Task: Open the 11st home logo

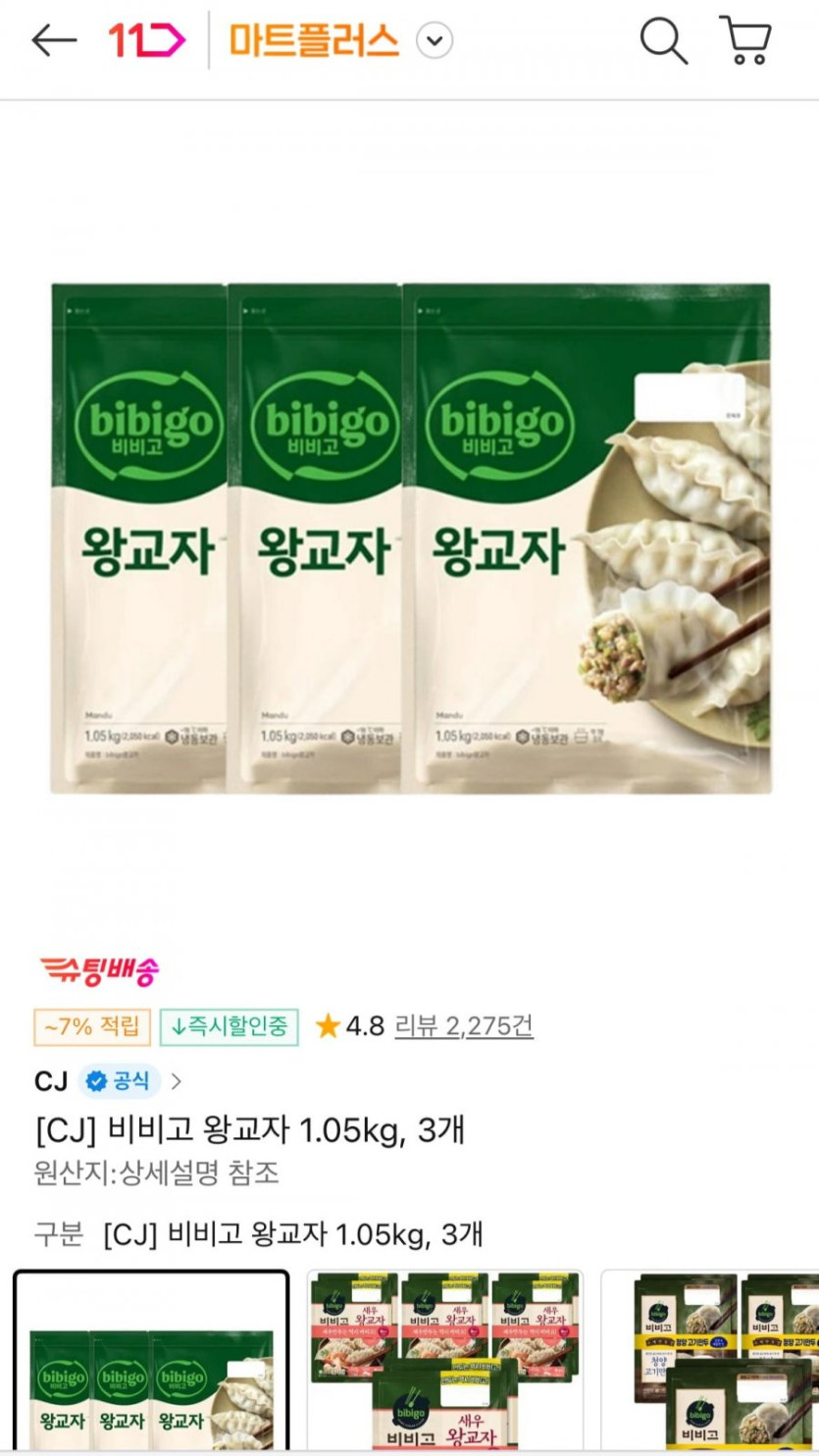Action: (146, 40)
